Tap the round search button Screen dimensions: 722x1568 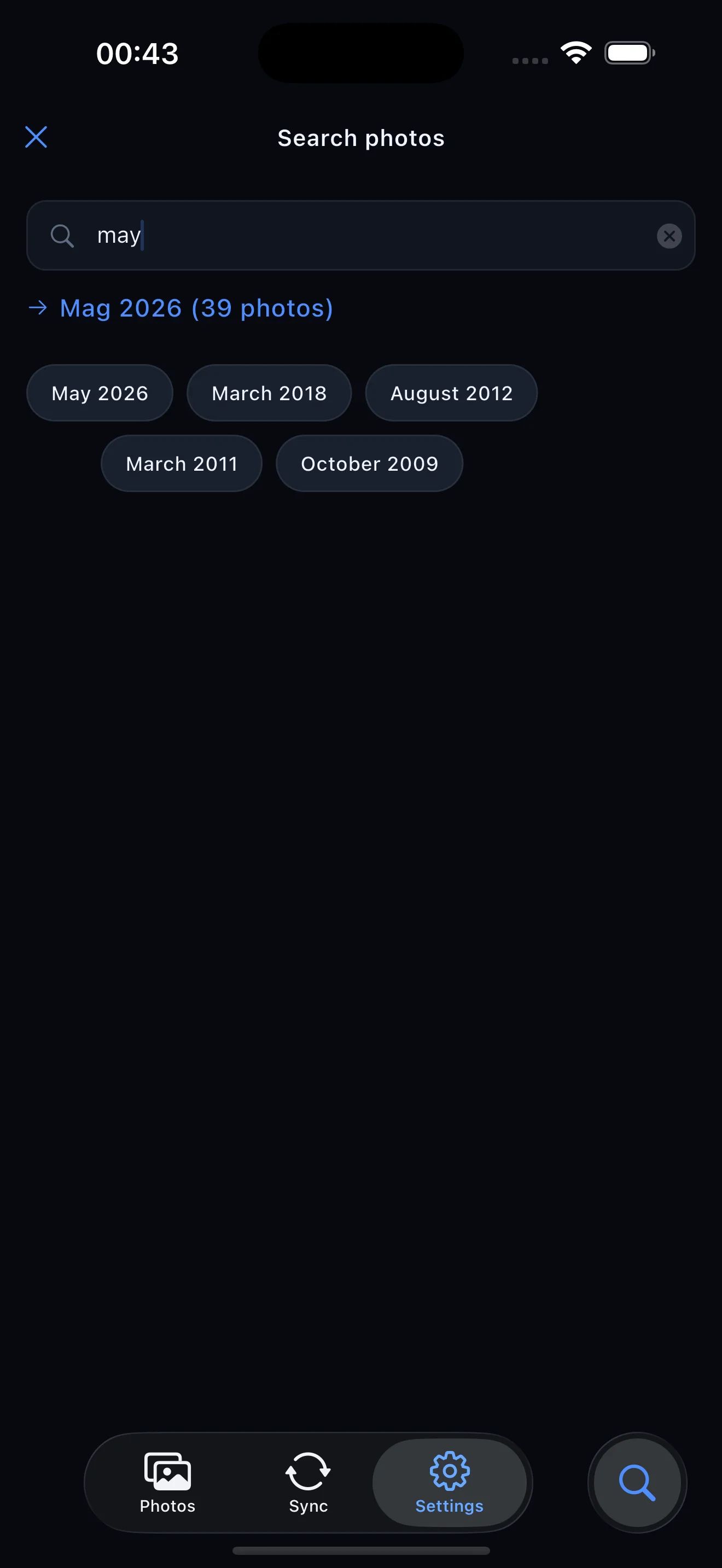click(x=637, y=1483)
